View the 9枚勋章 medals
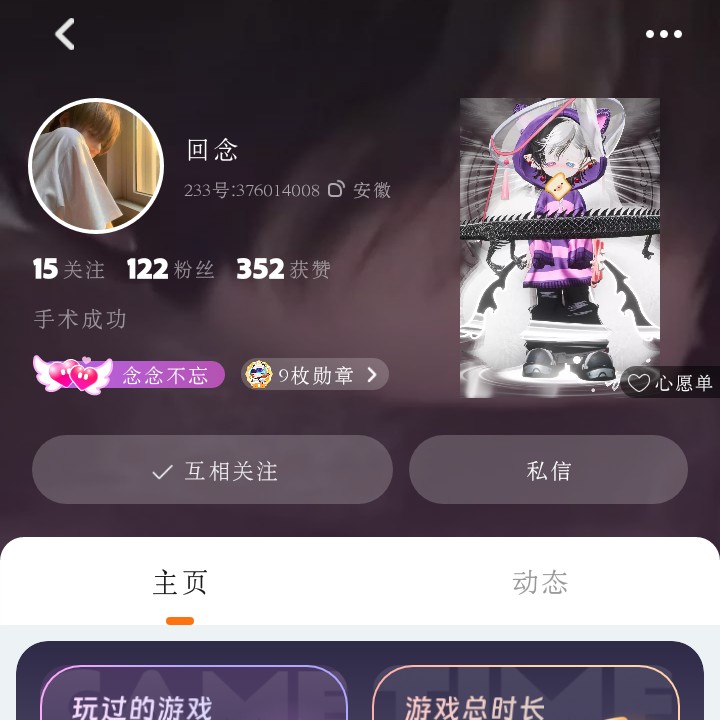This screenshot has height=720, width=720. point(315,375)
